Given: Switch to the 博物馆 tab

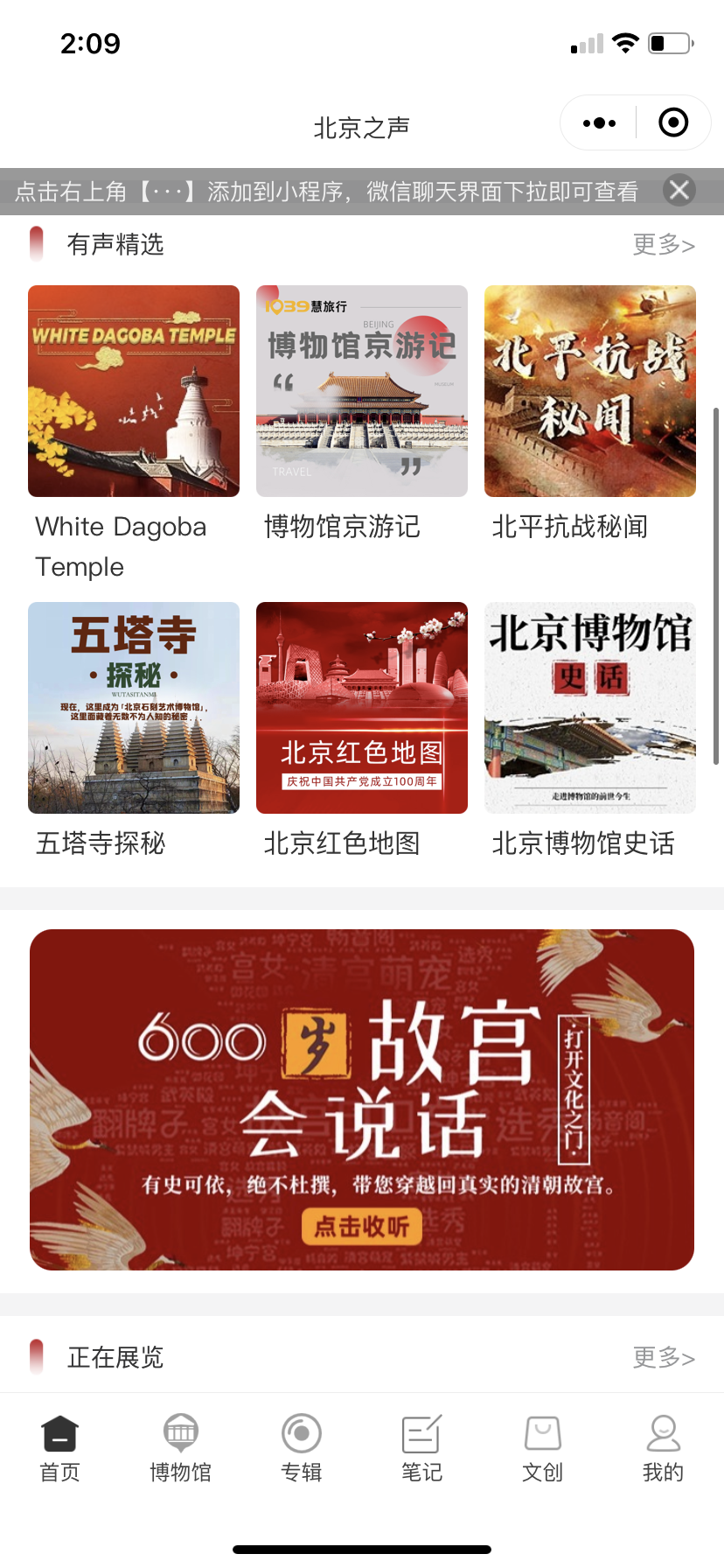Looking at the screenshot, I should 180,1448.
